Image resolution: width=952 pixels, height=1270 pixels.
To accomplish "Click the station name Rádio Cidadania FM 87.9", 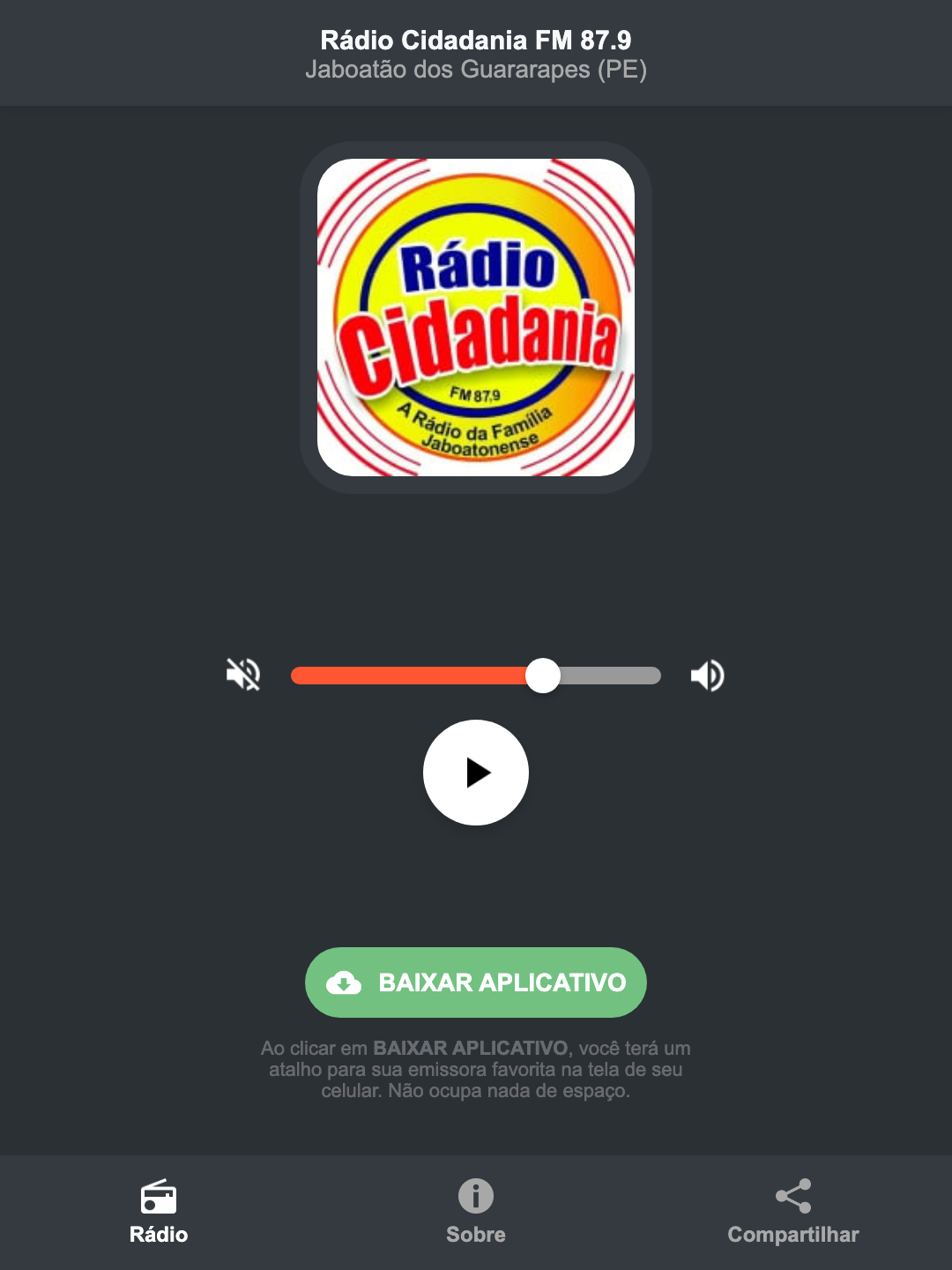I will (x=475, y=39).
